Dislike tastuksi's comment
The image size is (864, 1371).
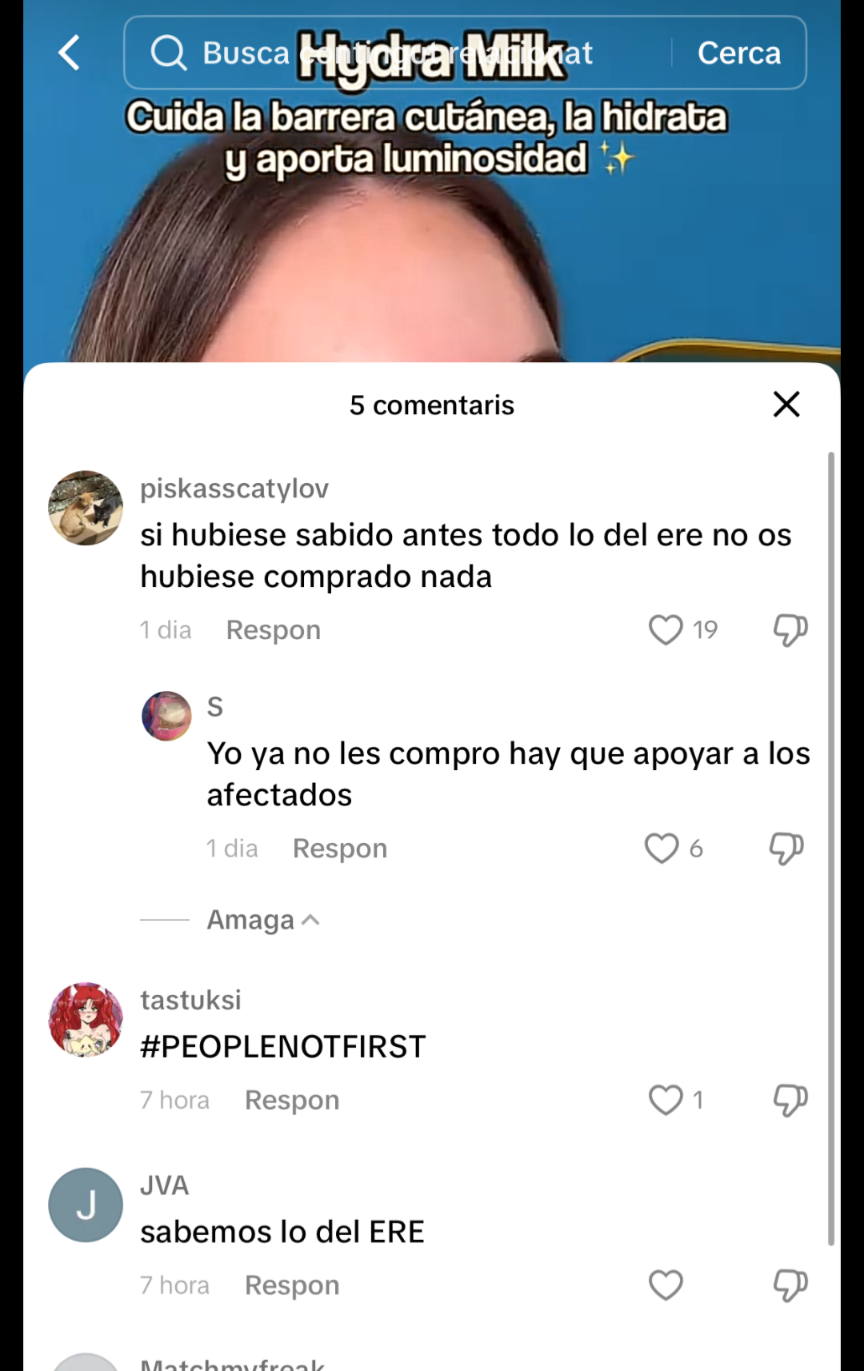pyautogui.click(x=790, y=1100)
